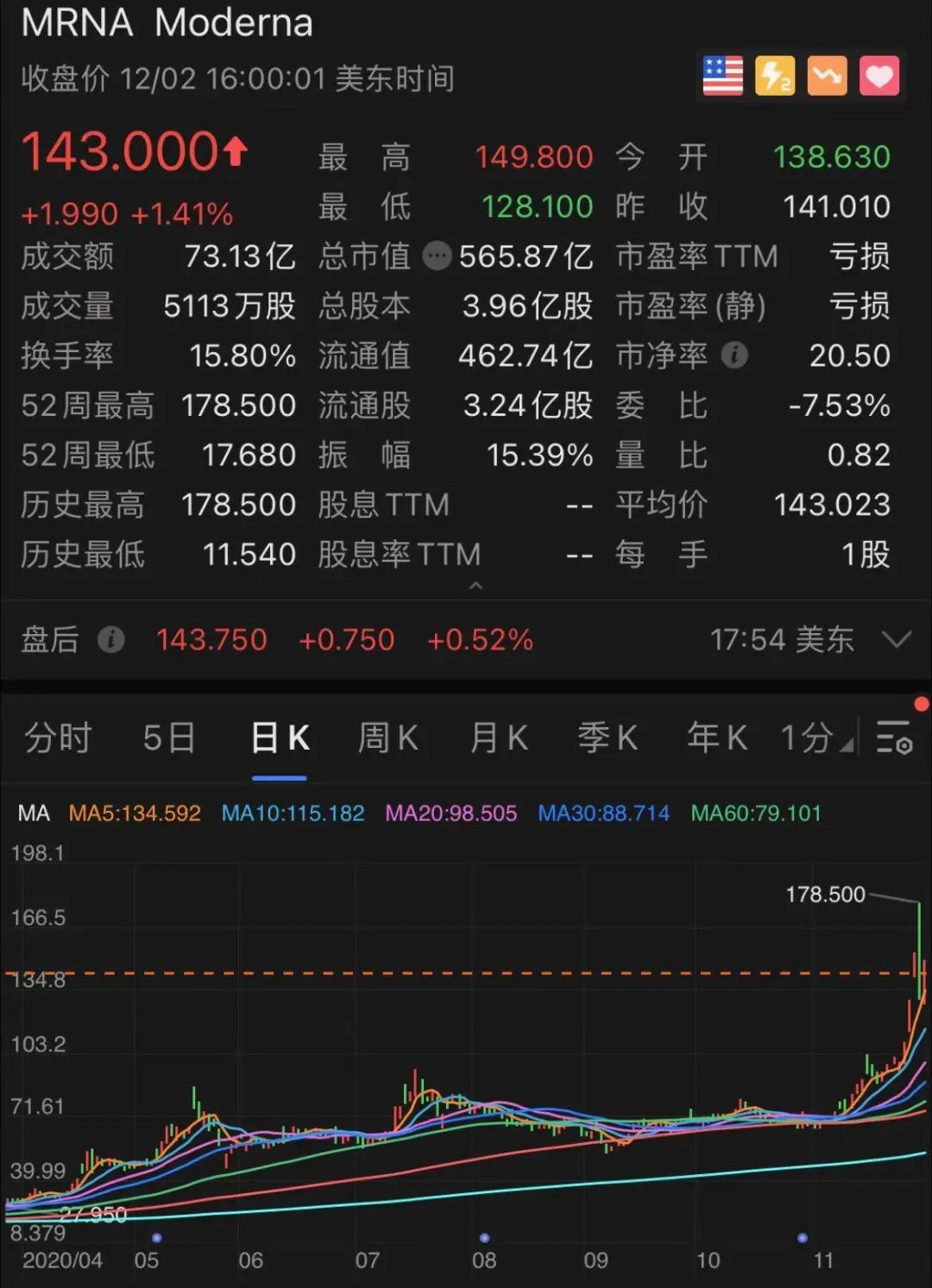The width and height of the screenshot is (932, 1288).
Task: Switch to the 分时 chart tab
Action: coord(58,738)
